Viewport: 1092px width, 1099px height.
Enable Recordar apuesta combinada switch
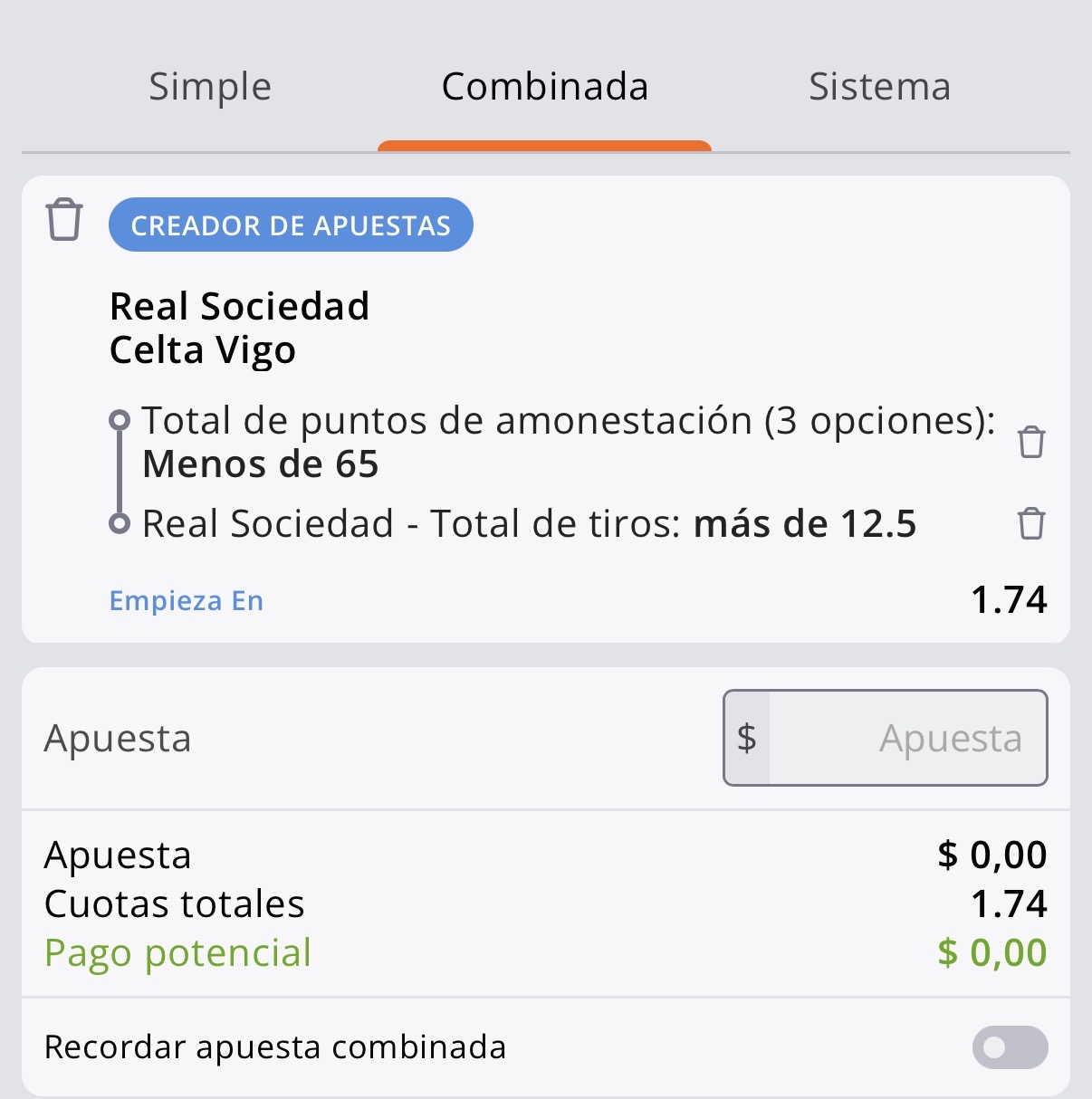click(1011, 1047)
